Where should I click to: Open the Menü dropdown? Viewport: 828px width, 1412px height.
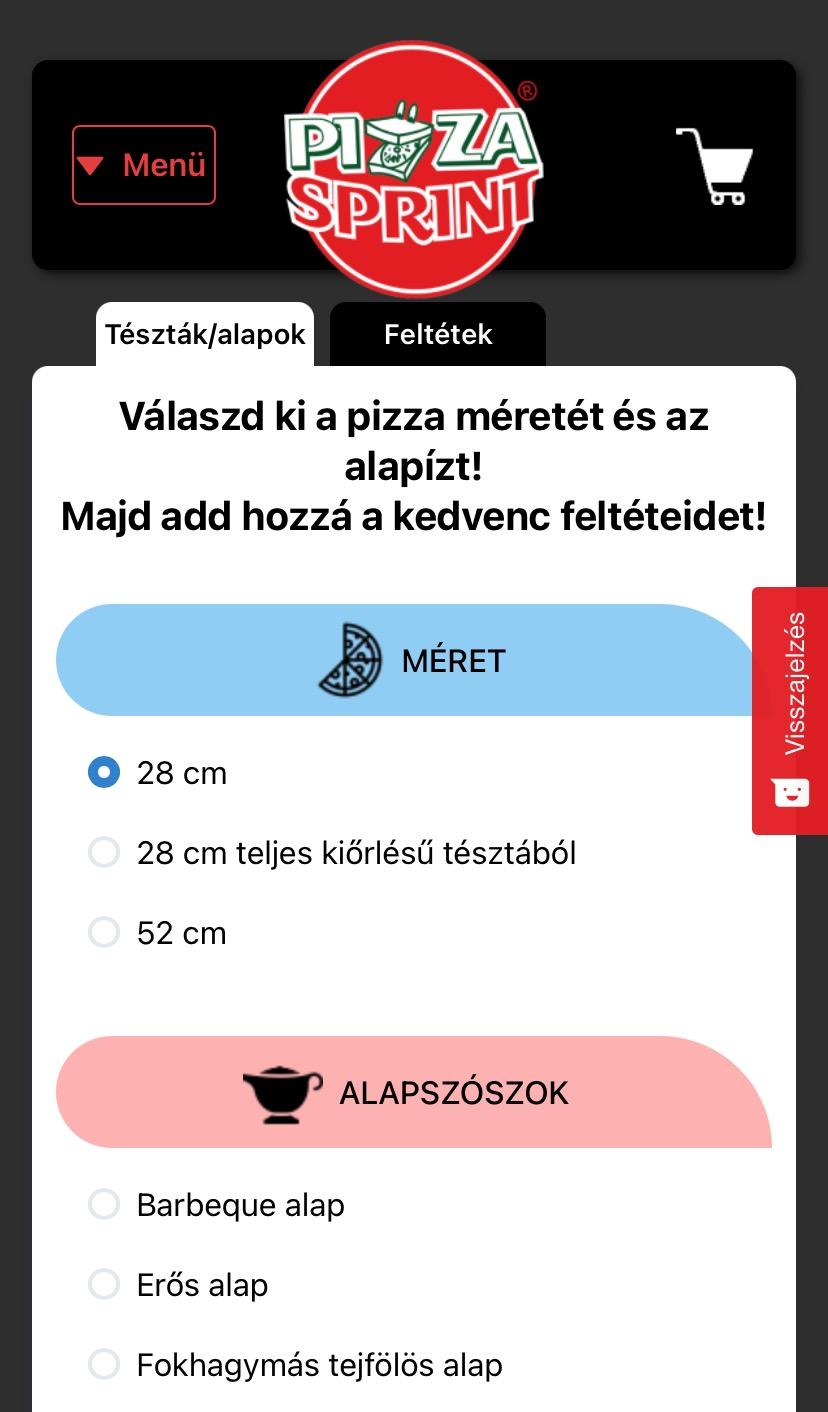[144, 165]
